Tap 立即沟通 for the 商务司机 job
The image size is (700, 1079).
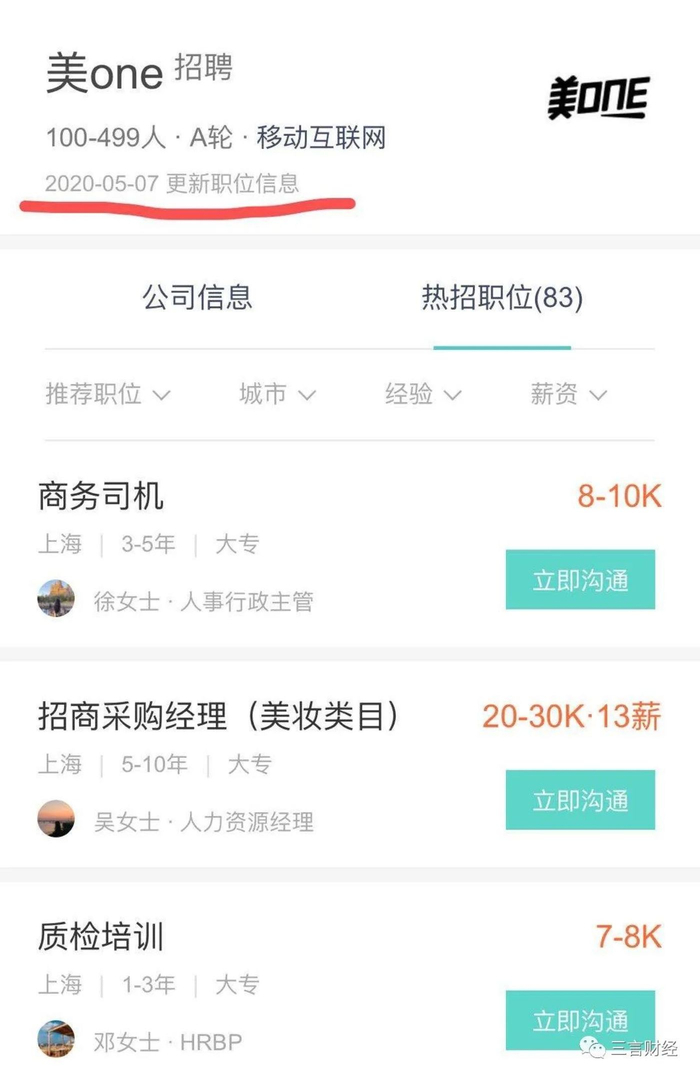580,580
